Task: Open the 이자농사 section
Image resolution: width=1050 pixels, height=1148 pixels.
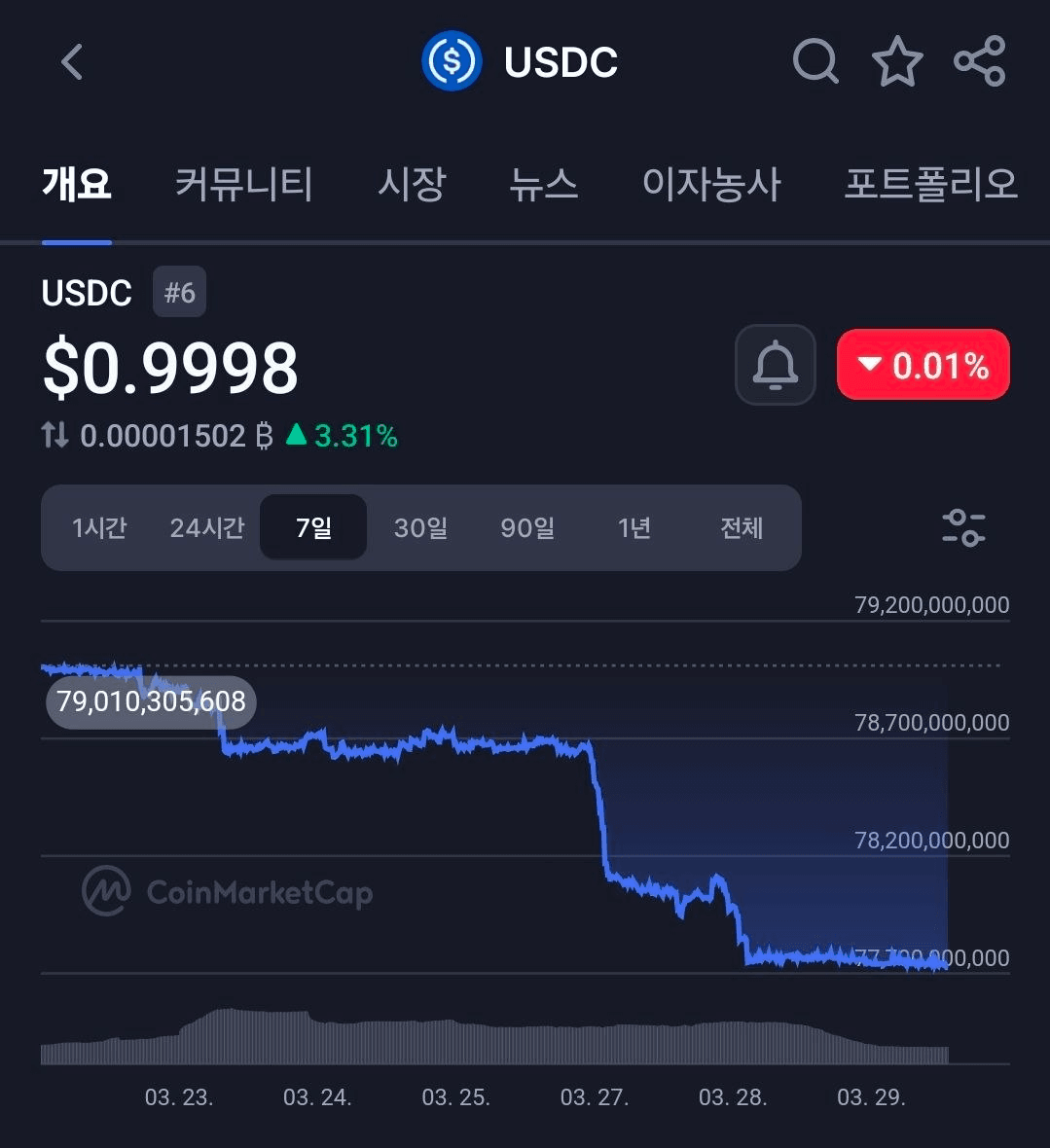Action: [711, 185]
